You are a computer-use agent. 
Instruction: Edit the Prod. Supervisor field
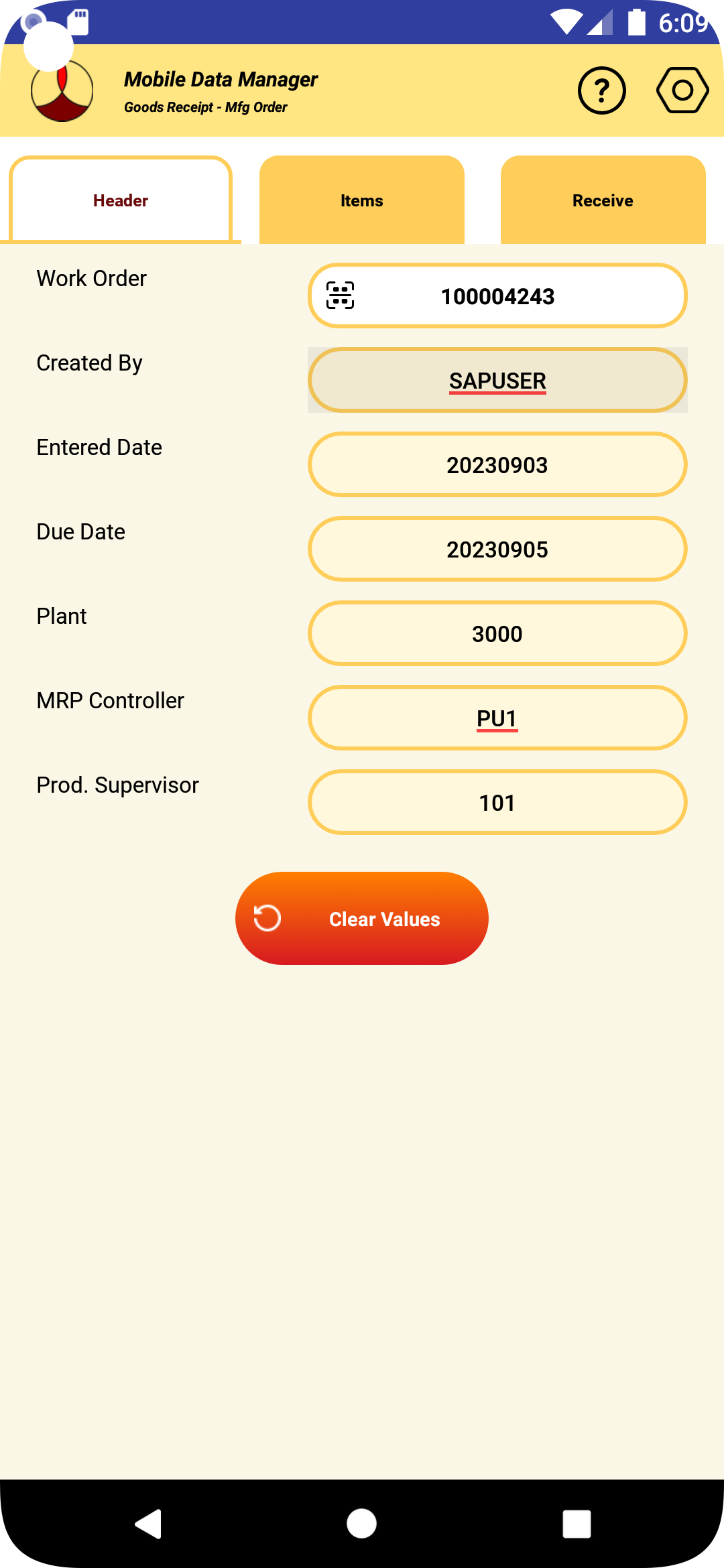pos(497,802)
